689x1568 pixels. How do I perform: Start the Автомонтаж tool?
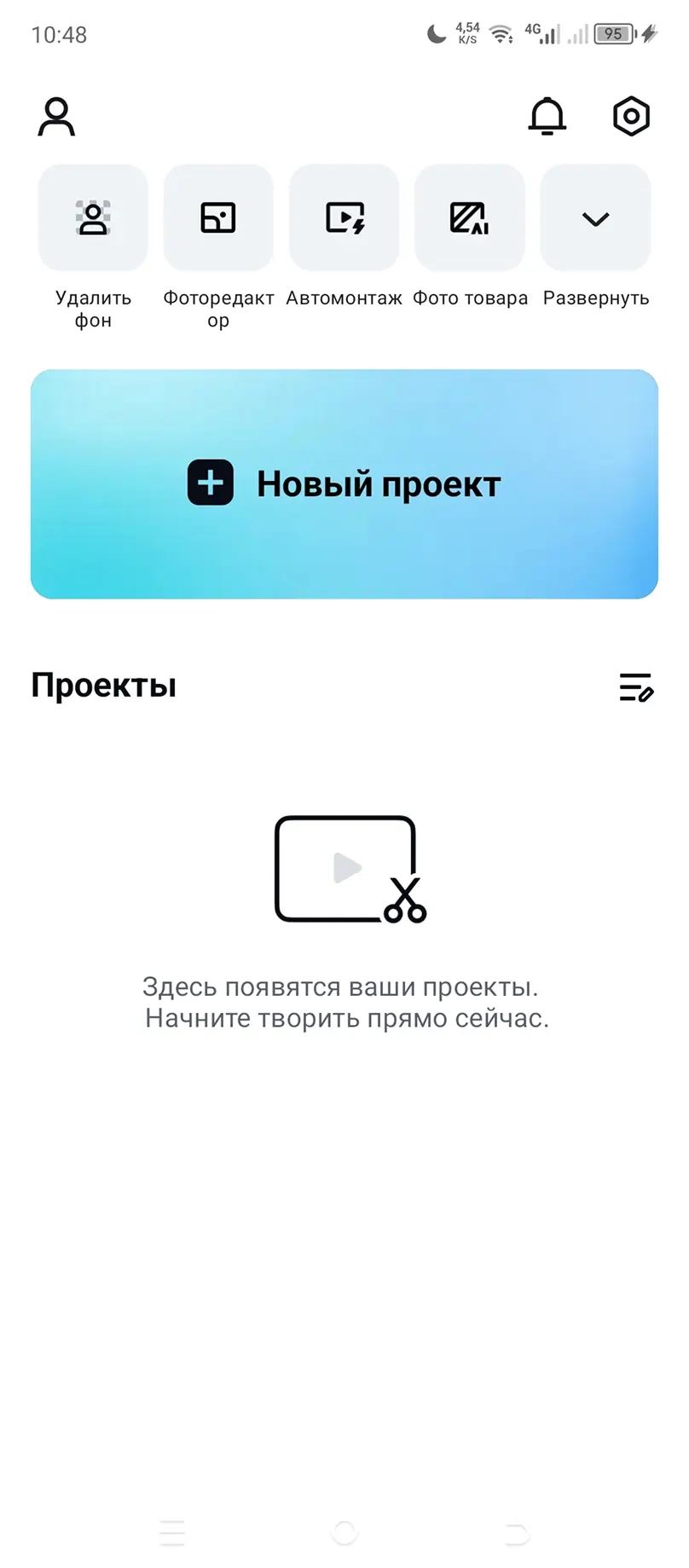pyautogui.click(x=344, y=218)
